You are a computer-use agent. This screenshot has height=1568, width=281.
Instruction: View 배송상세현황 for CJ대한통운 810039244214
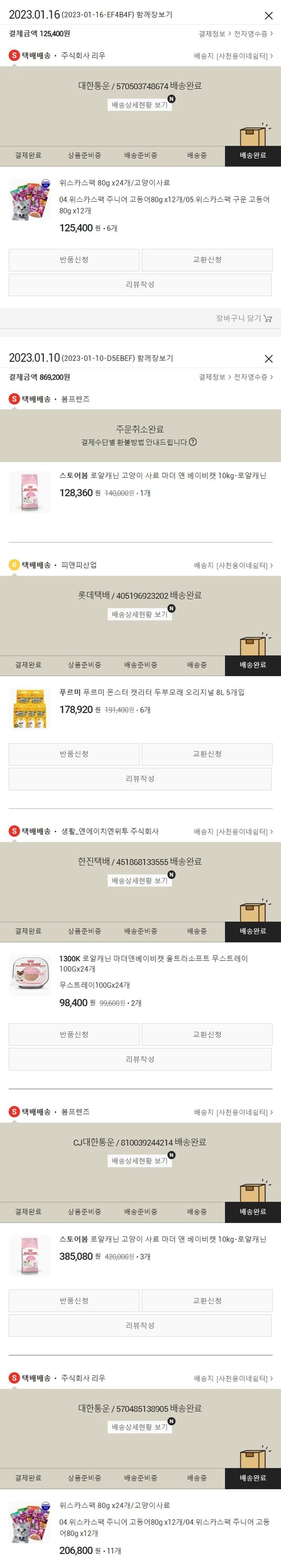coord(139,1161)
